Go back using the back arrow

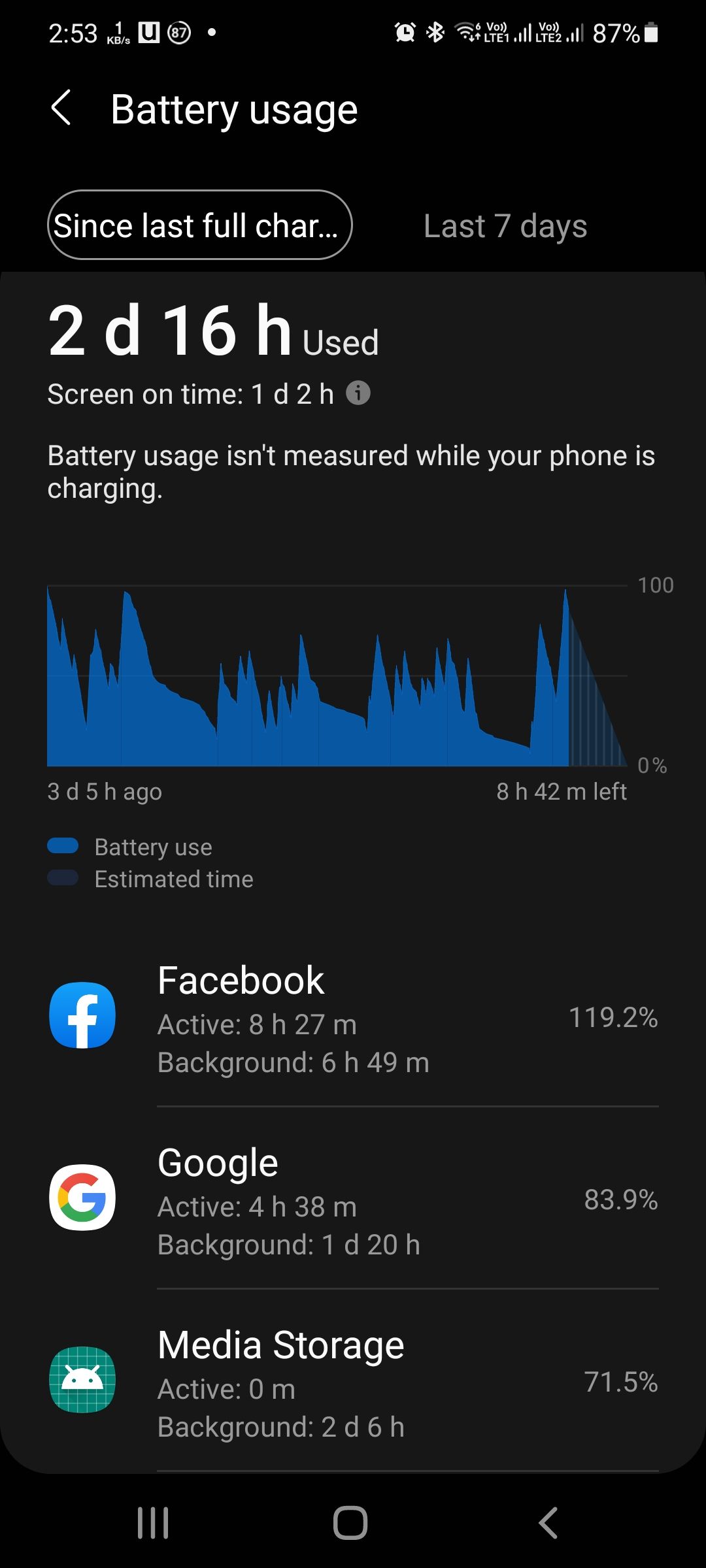[x=62, y=108]
